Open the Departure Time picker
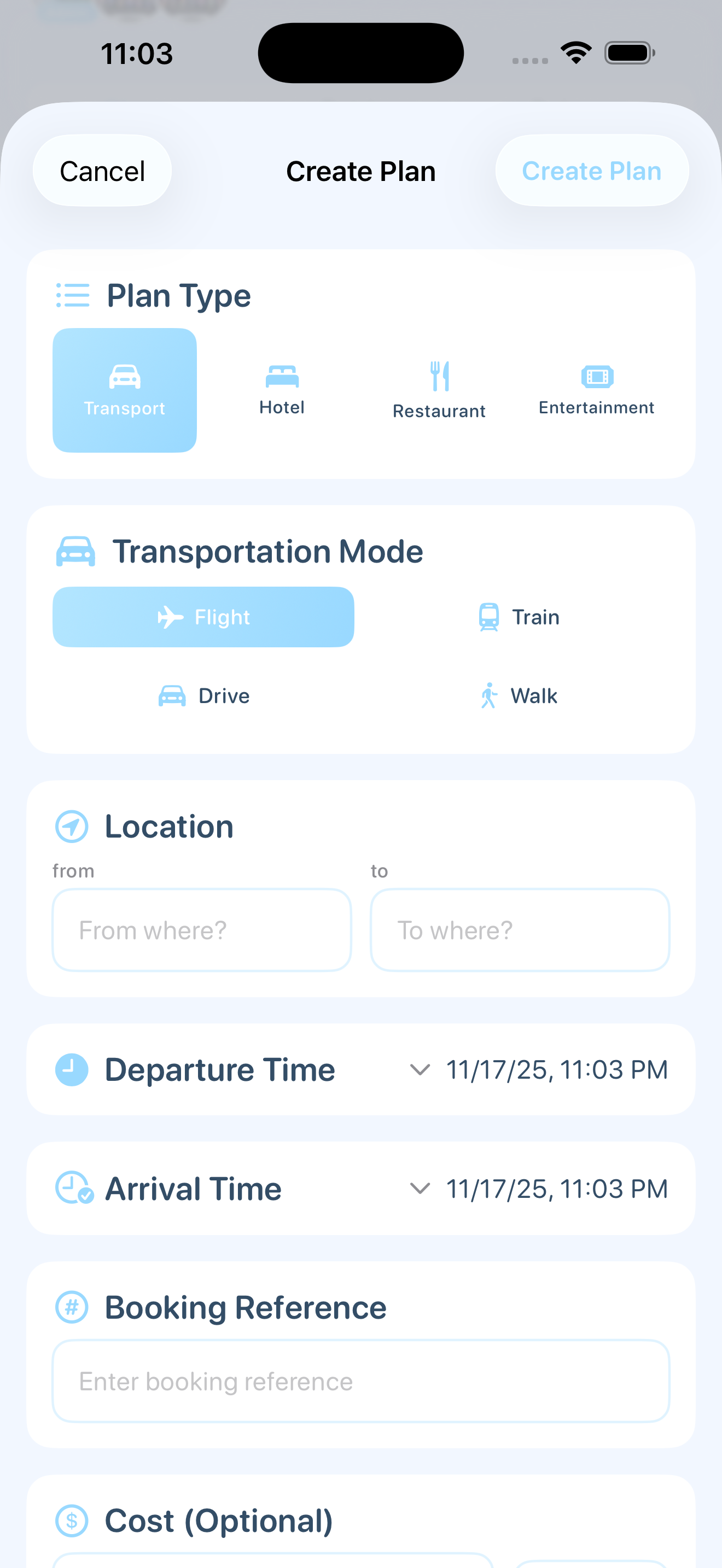 click(x=539, y=1069)
